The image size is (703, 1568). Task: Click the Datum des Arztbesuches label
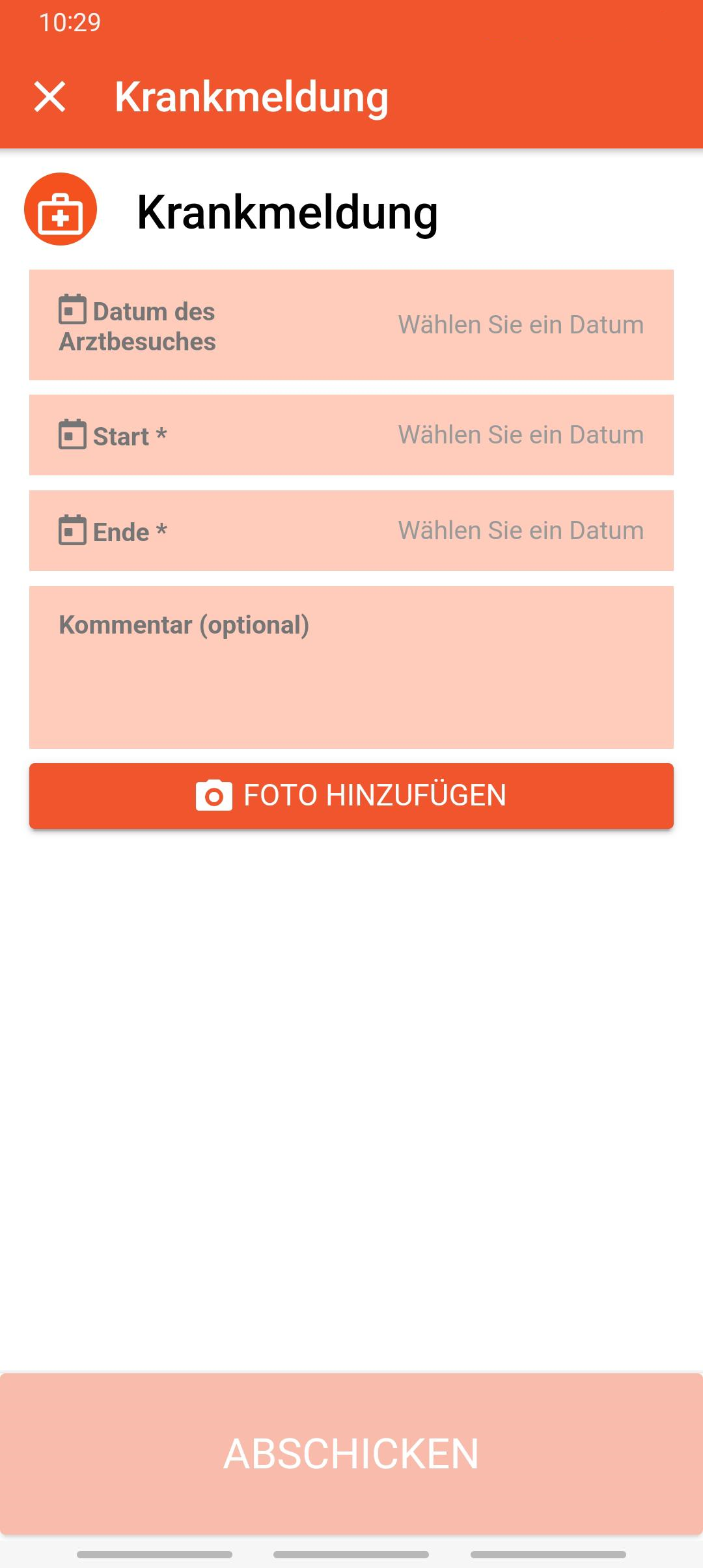click(x=154, y=324)
